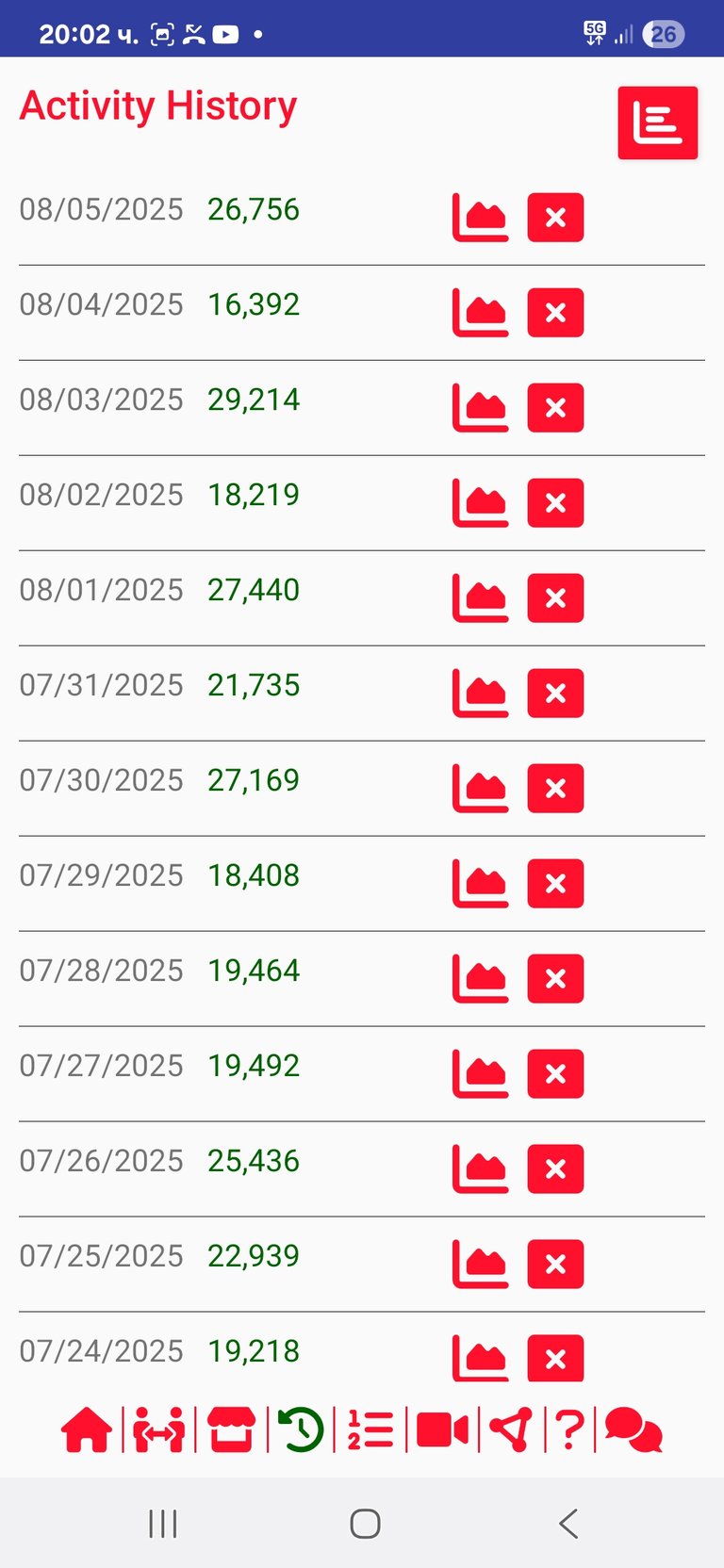View the chart for 08/03/2025
Screen dimensions: 724x1568
point(481,408)
